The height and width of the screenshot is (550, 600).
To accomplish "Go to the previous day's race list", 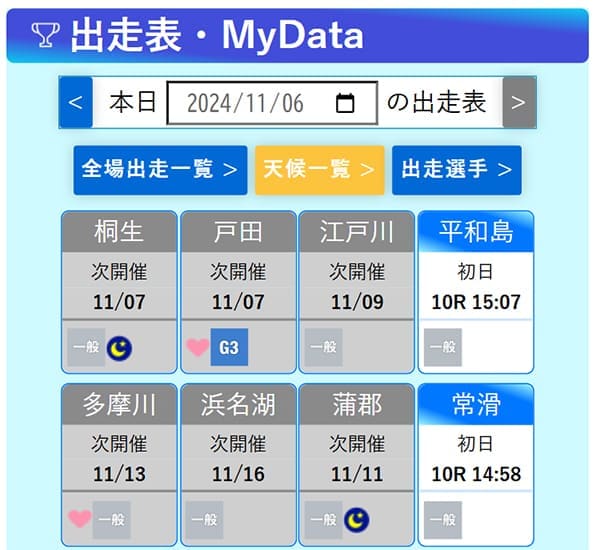I will 76,102.
